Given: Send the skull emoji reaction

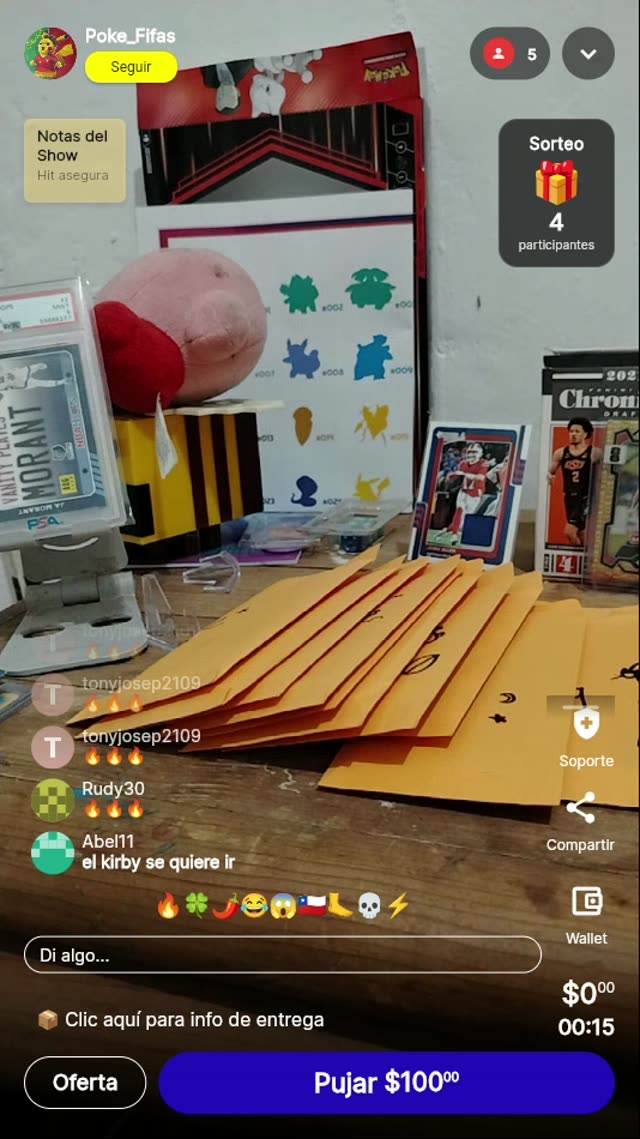Looking at the screenshot, I should click(369, 906).
